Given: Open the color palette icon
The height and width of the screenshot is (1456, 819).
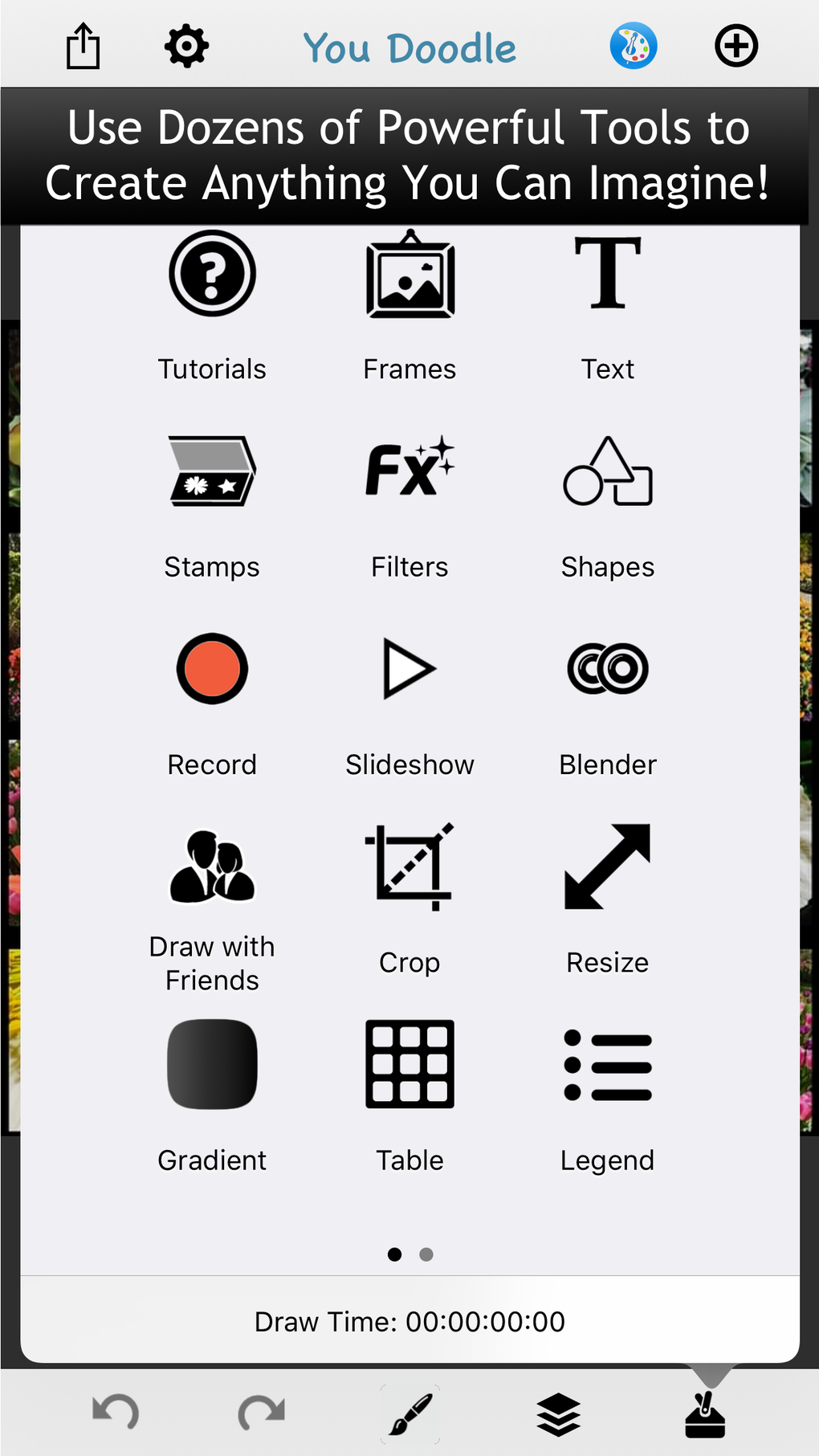Looking at the screenshot, I should point(634,46).
